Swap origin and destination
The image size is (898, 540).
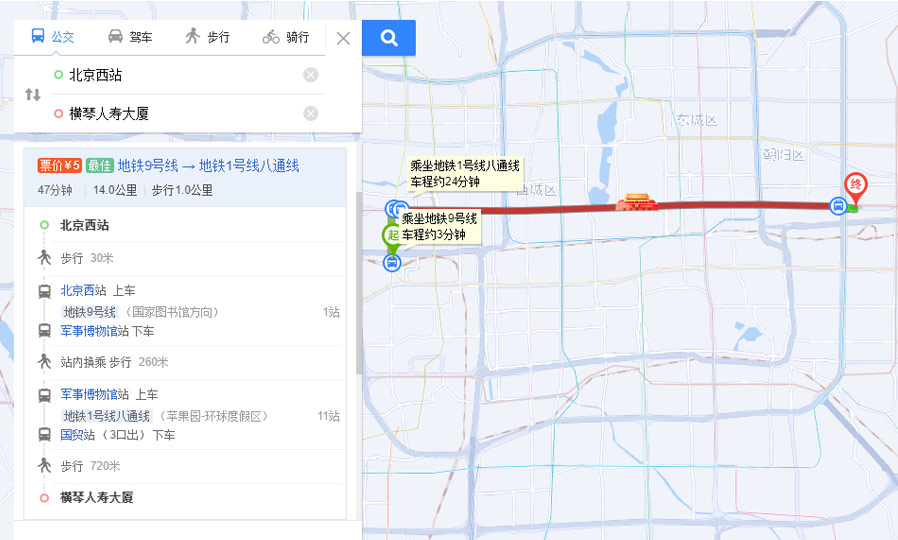point(33,94)
